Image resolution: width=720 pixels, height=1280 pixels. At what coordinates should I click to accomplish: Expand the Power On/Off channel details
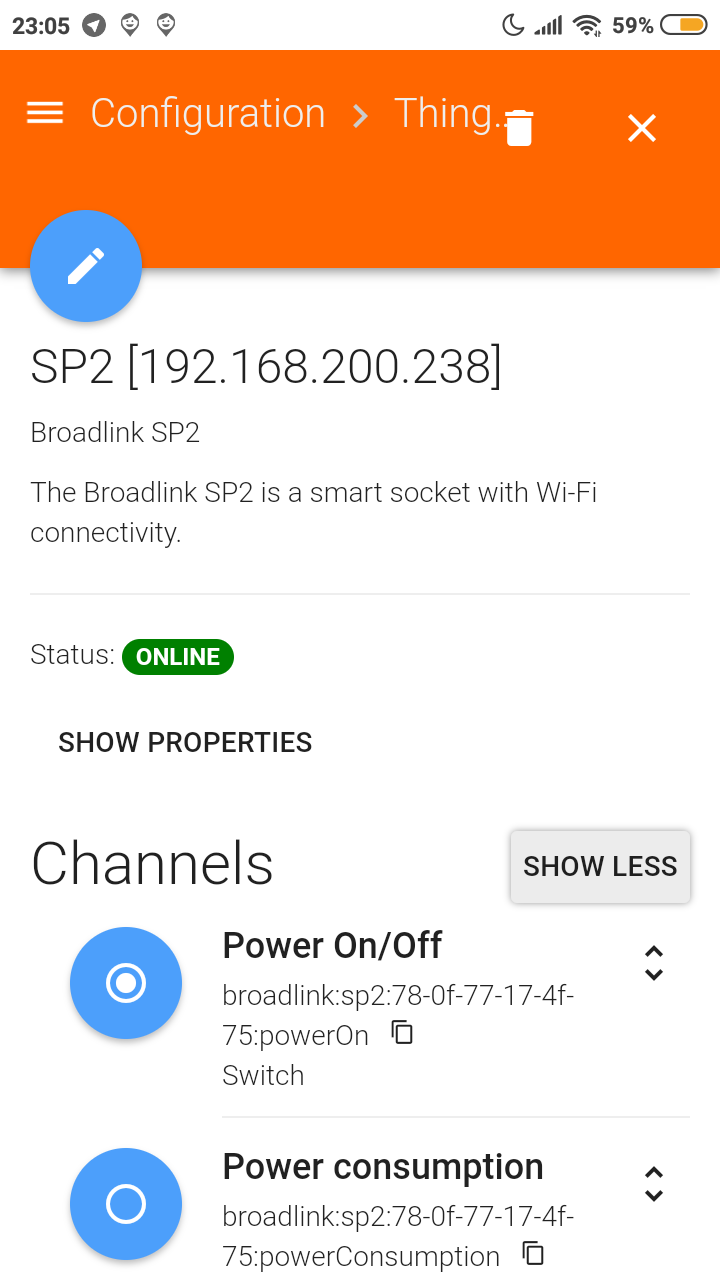coord(653,962)
